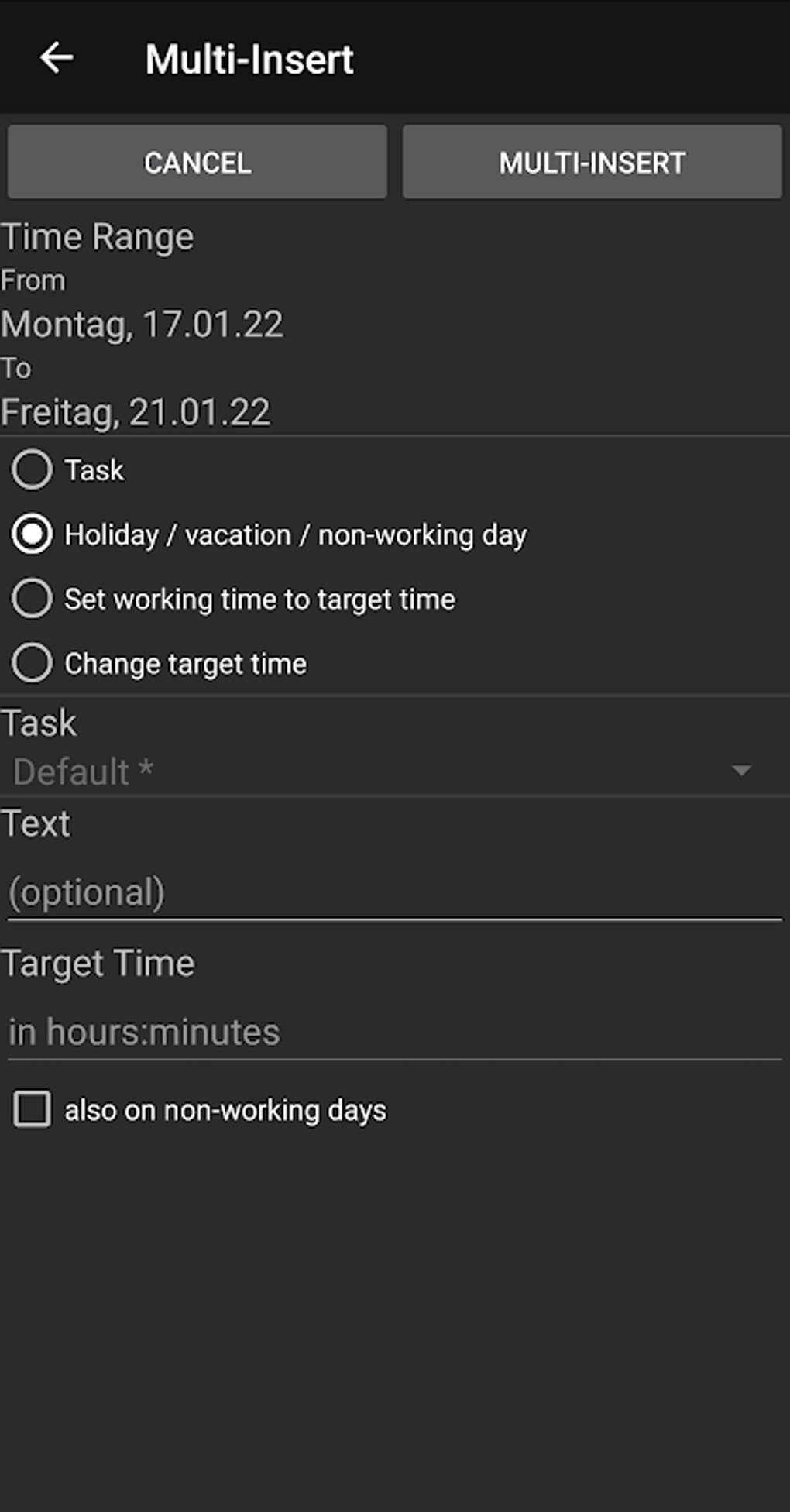Click the Text section label
Image resolution: width=790 pixels, height=1512 pixels.
pyautogui.click(x=36, y=823)
